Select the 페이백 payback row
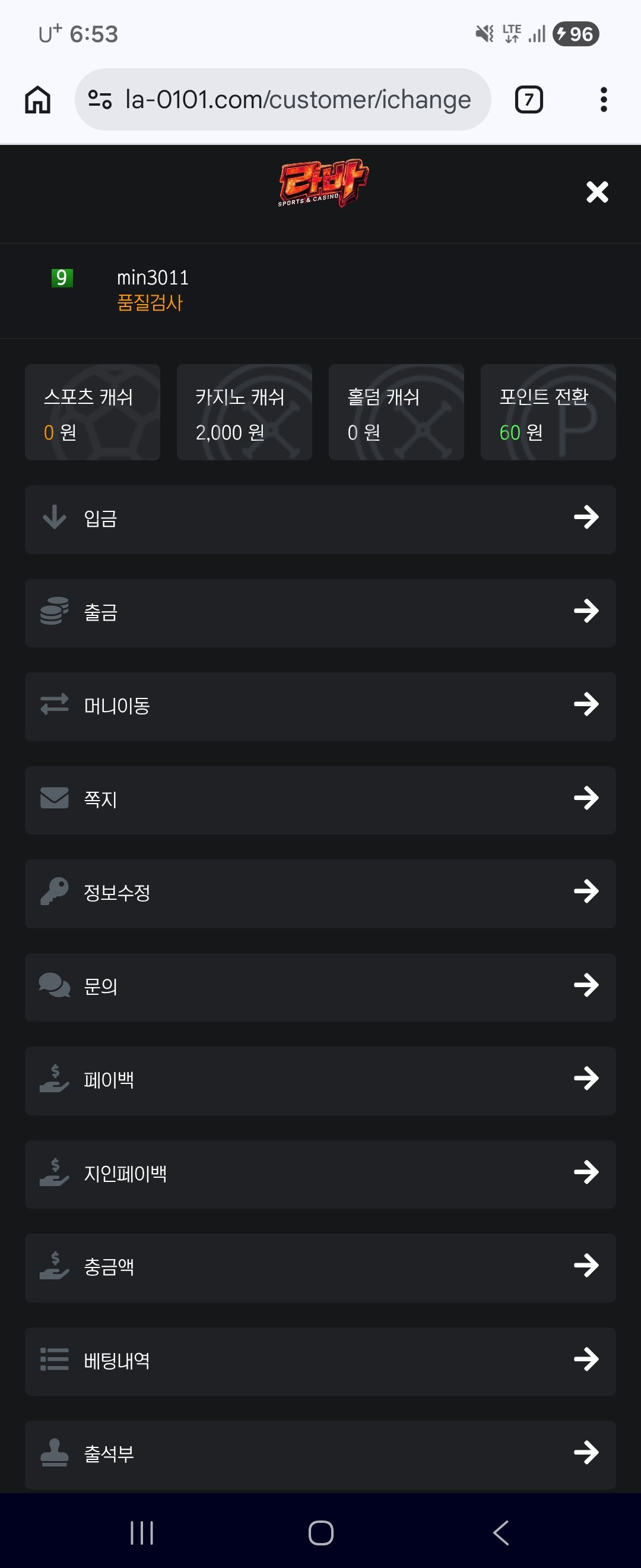 tap(320, 1080)
